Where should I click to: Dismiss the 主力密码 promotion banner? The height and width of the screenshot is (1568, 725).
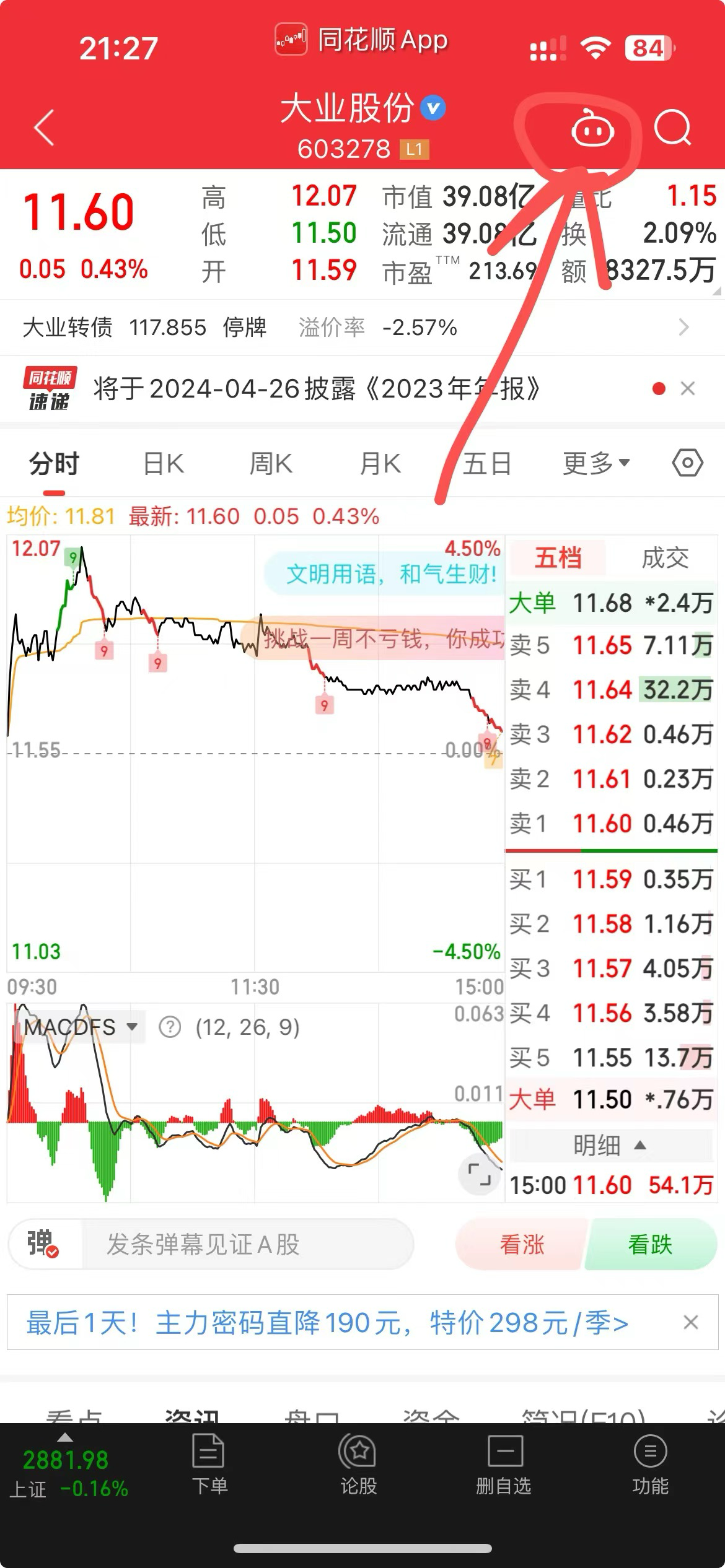pos(691,1323)
